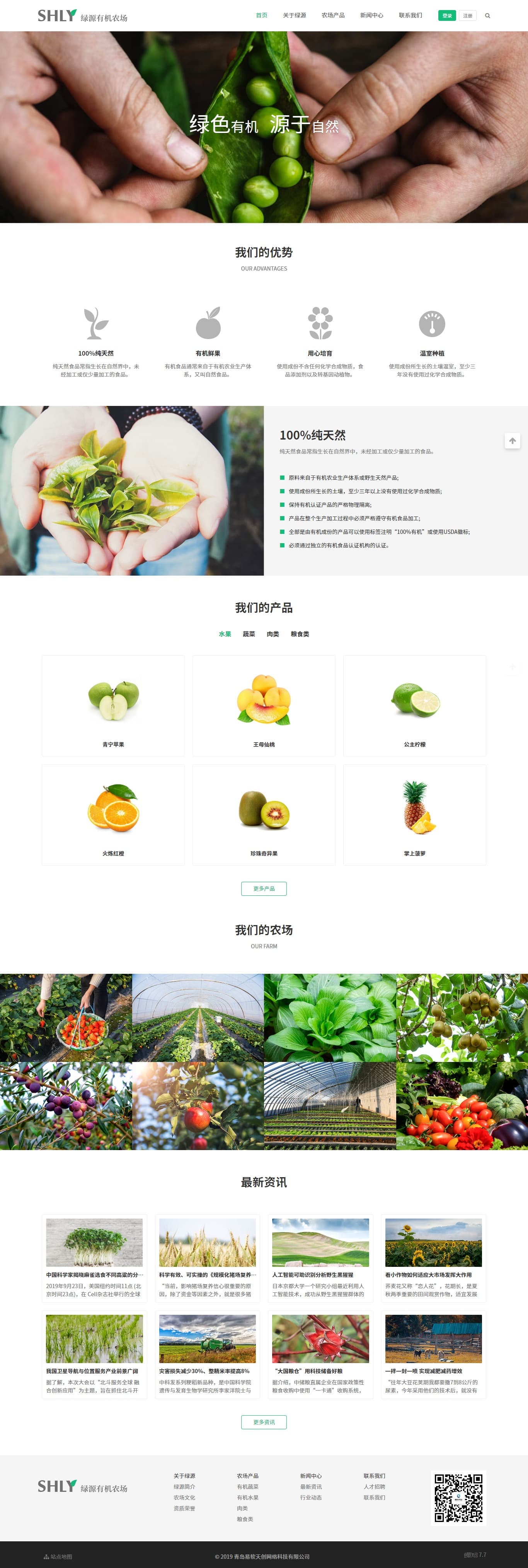Tap the 更多资讯 button
Screen dimensions: 528x1568
[264, 1422]
